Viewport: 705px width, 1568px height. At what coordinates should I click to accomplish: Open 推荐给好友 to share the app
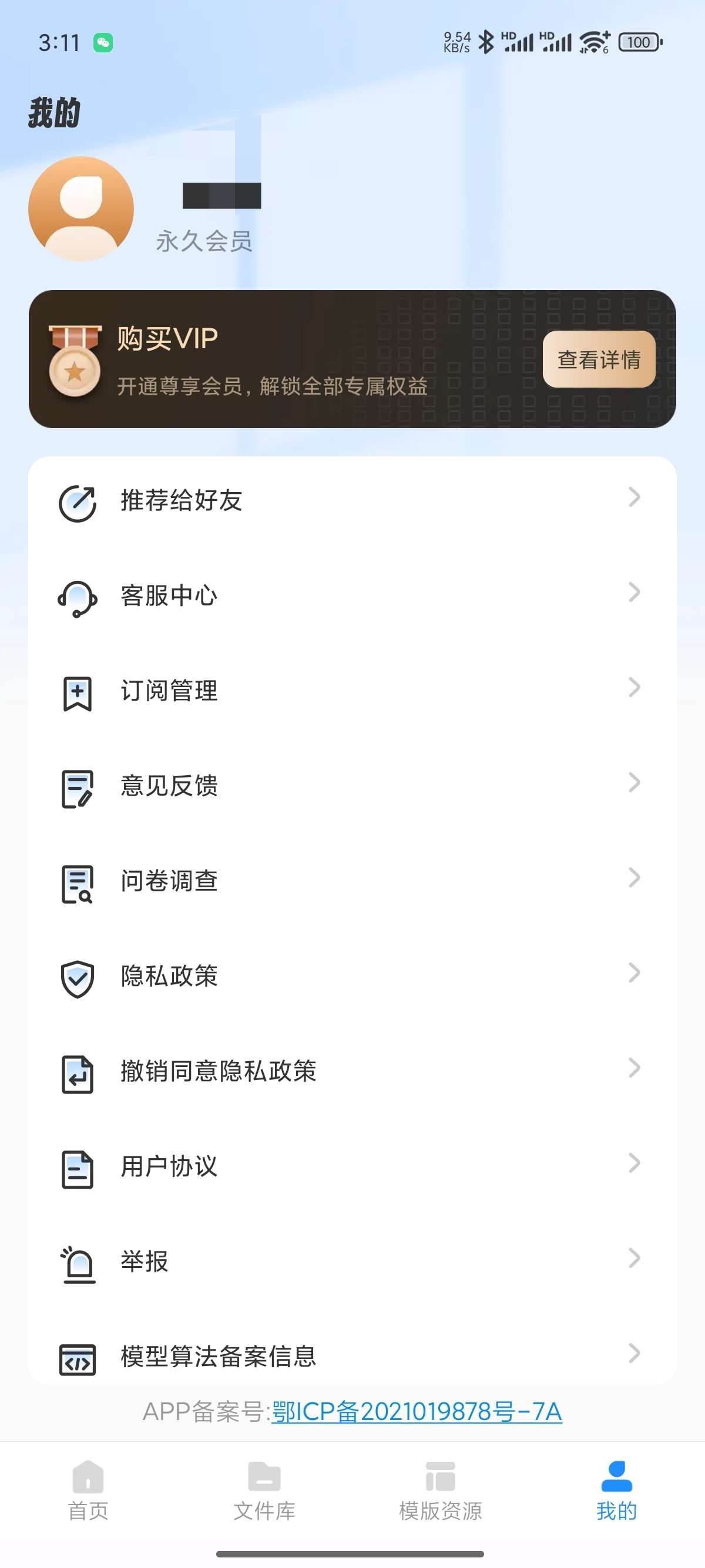pyautogui.click(x=352, y=500)
